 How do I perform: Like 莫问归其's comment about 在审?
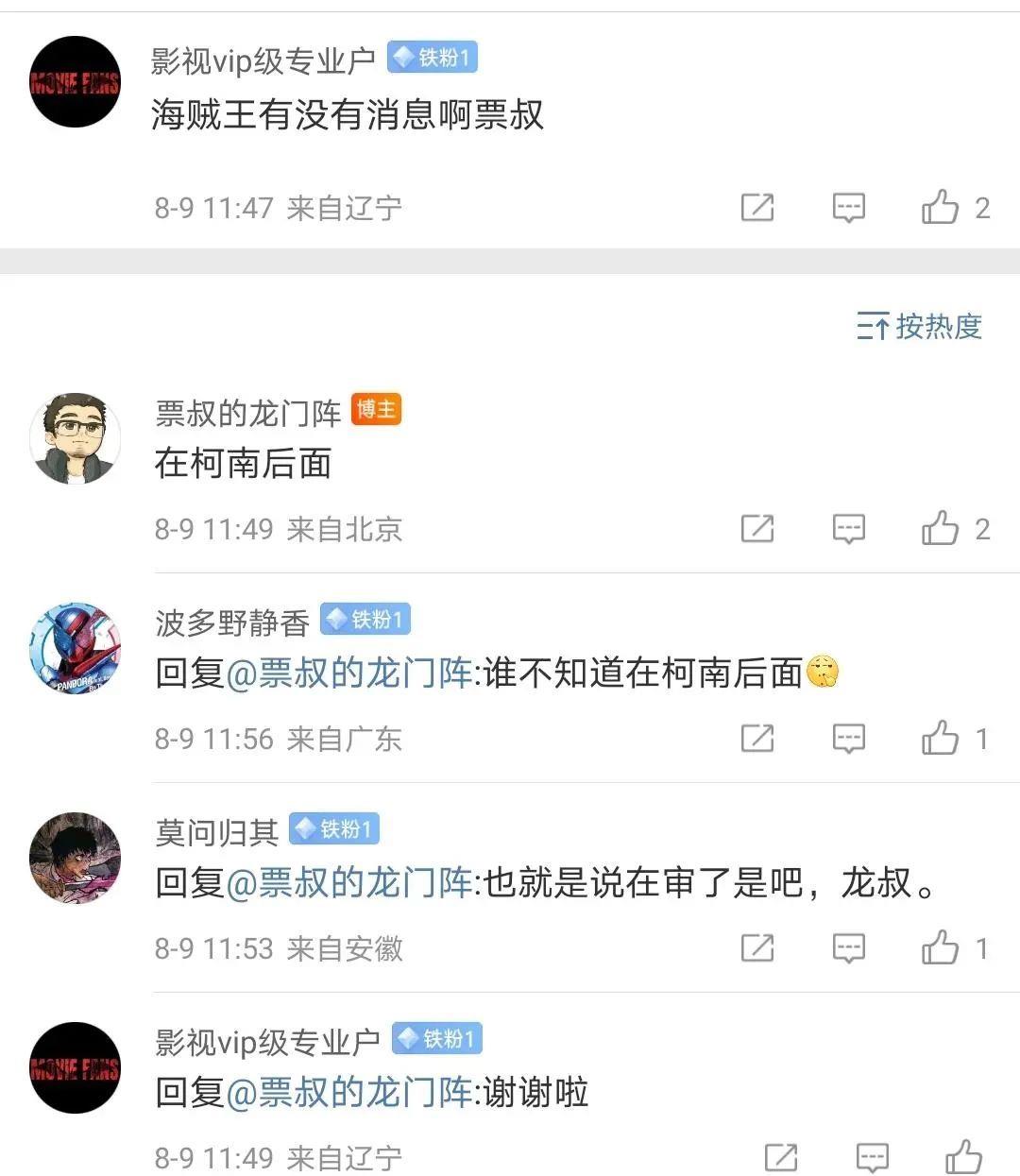point(939,947)
